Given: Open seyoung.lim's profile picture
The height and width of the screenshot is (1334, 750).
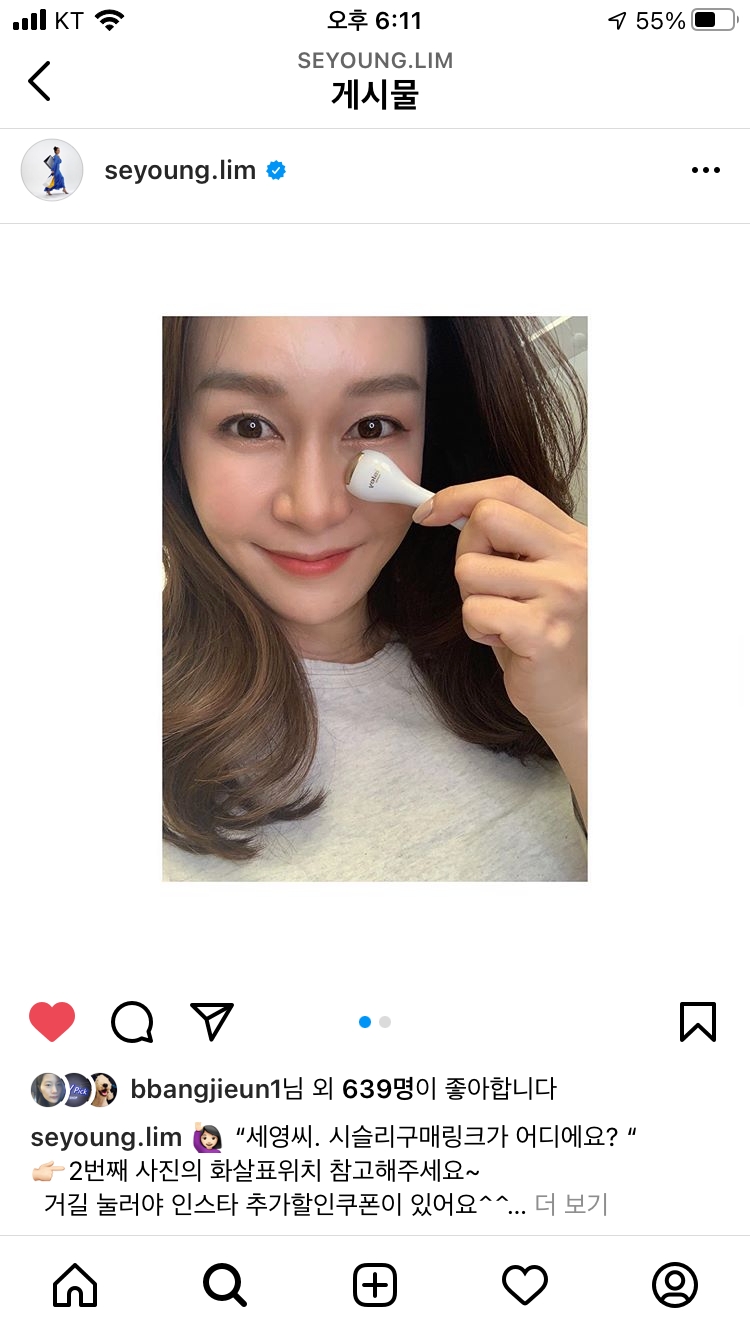Looking at the screenshot, I should point(52,170).
